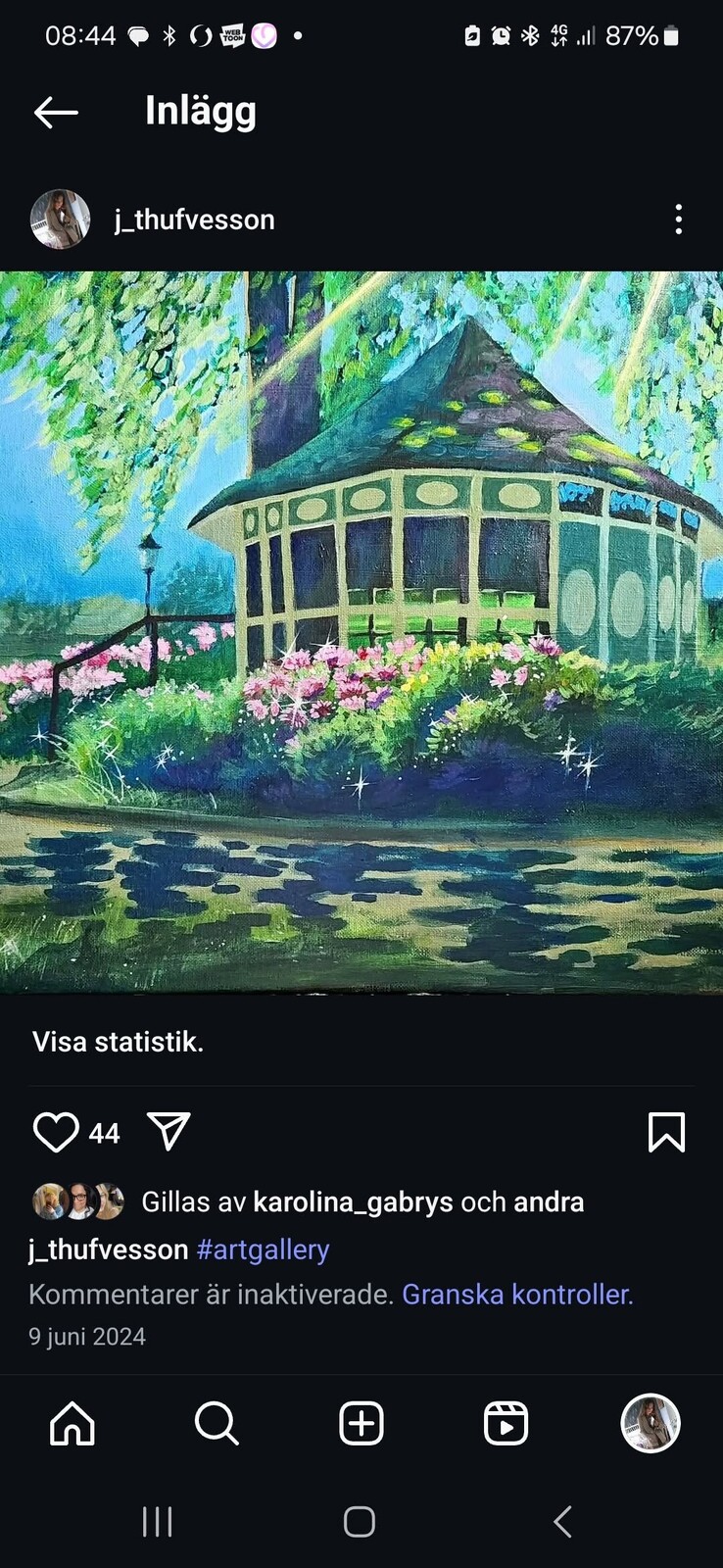The image size is (723, 1568).
Task: Like the post with the heart icon
Action: tap(56, 1133)
